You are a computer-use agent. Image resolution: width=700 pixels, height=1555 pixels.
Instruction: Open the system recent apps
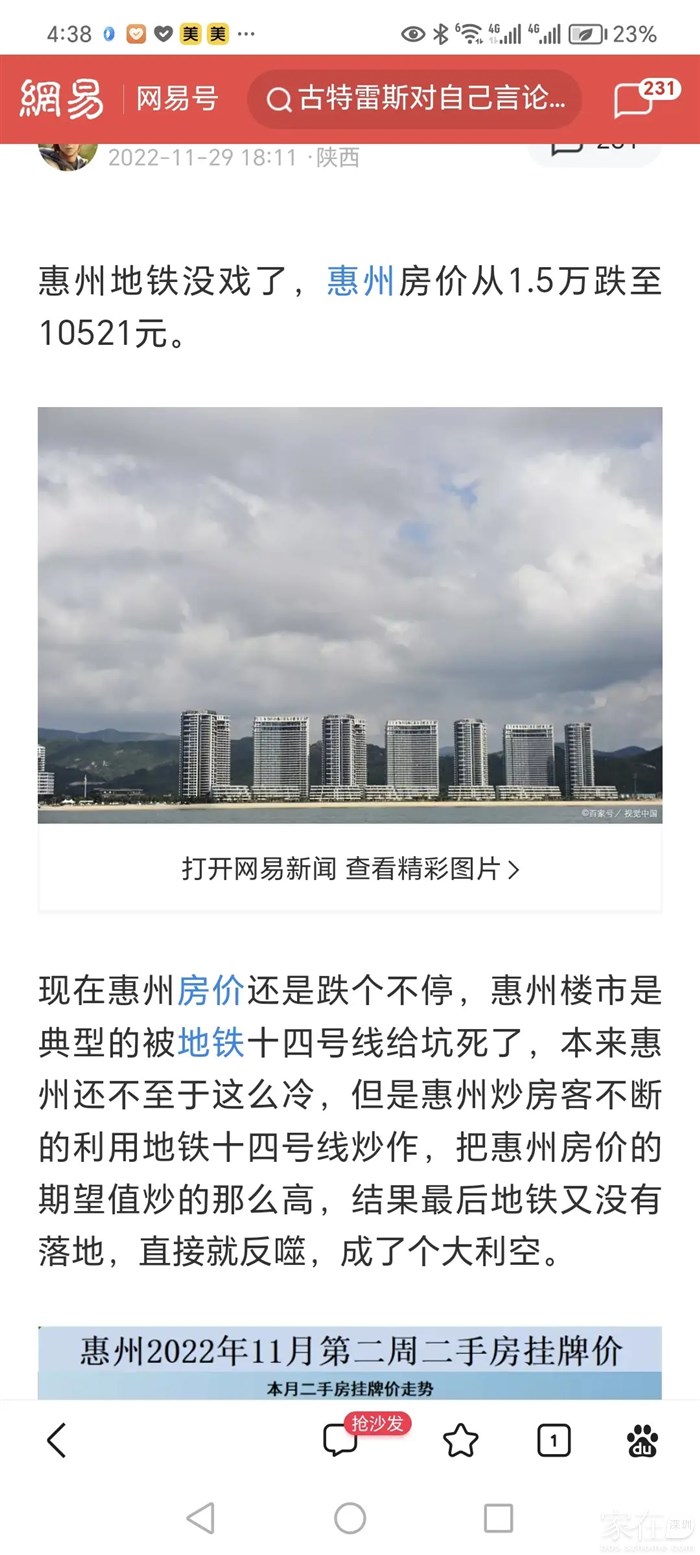pyautogui.click(x=498, y=1518)
